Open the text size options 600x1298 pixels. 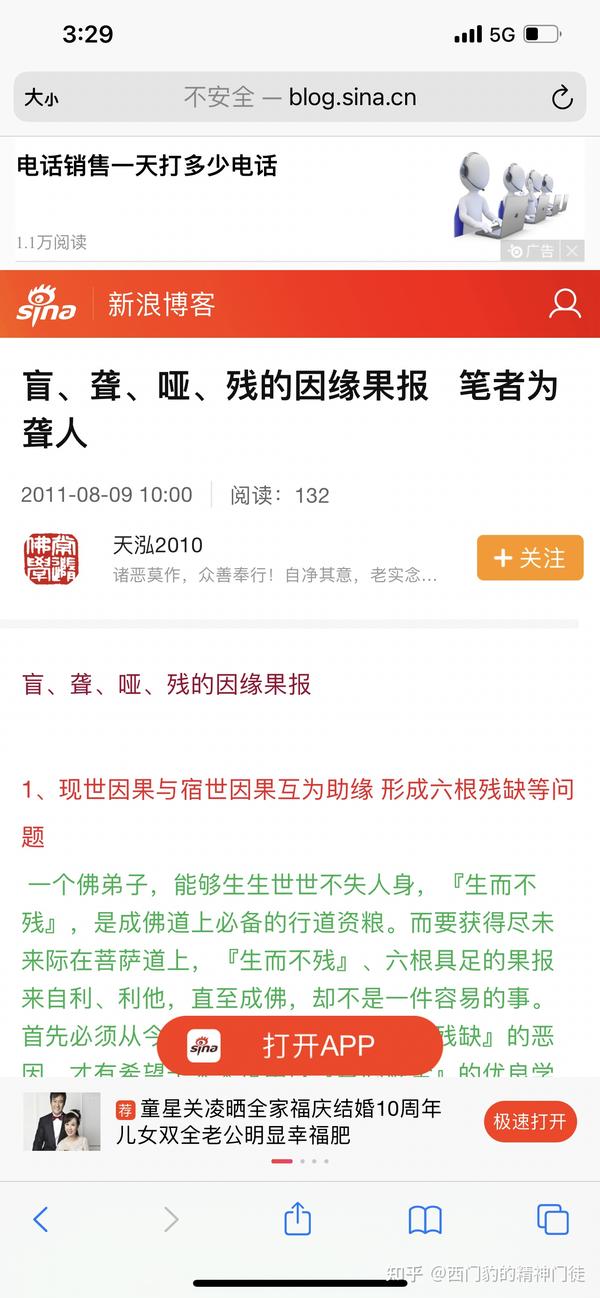click(41, 98)
